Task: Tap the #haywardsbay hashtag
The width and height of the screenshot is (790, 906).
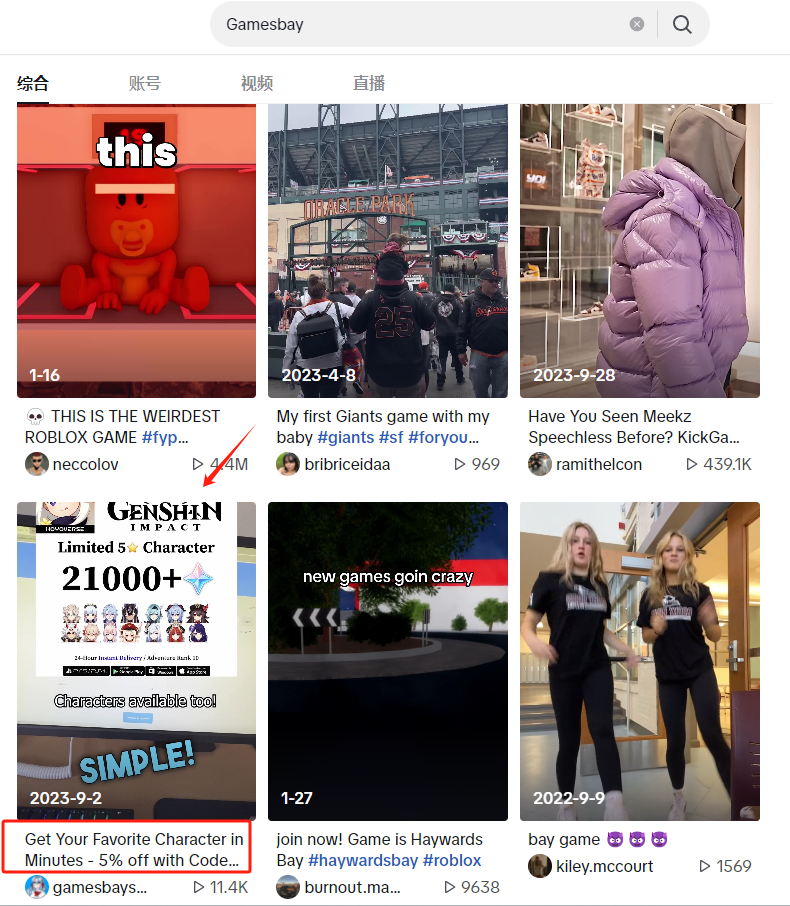Action: [x=363, y=860]
